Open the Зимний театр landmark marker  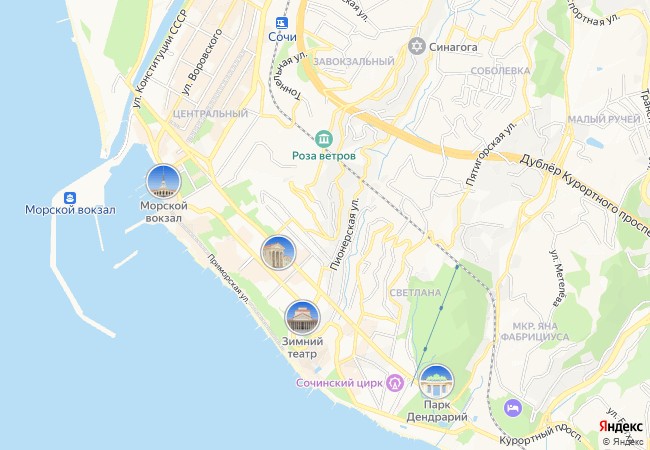pos(302,318)
